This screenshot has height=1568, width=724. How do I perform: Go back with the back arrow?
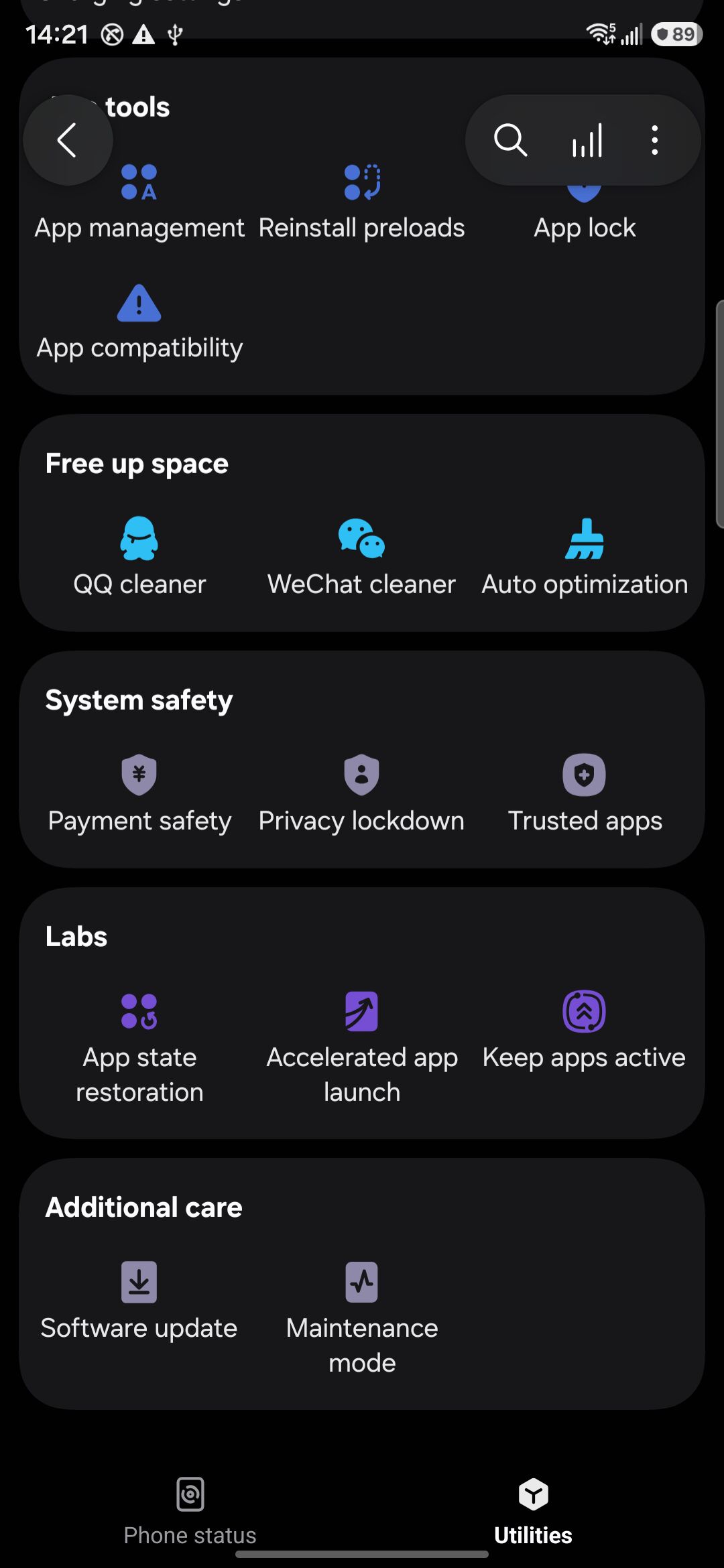[67, 140]
